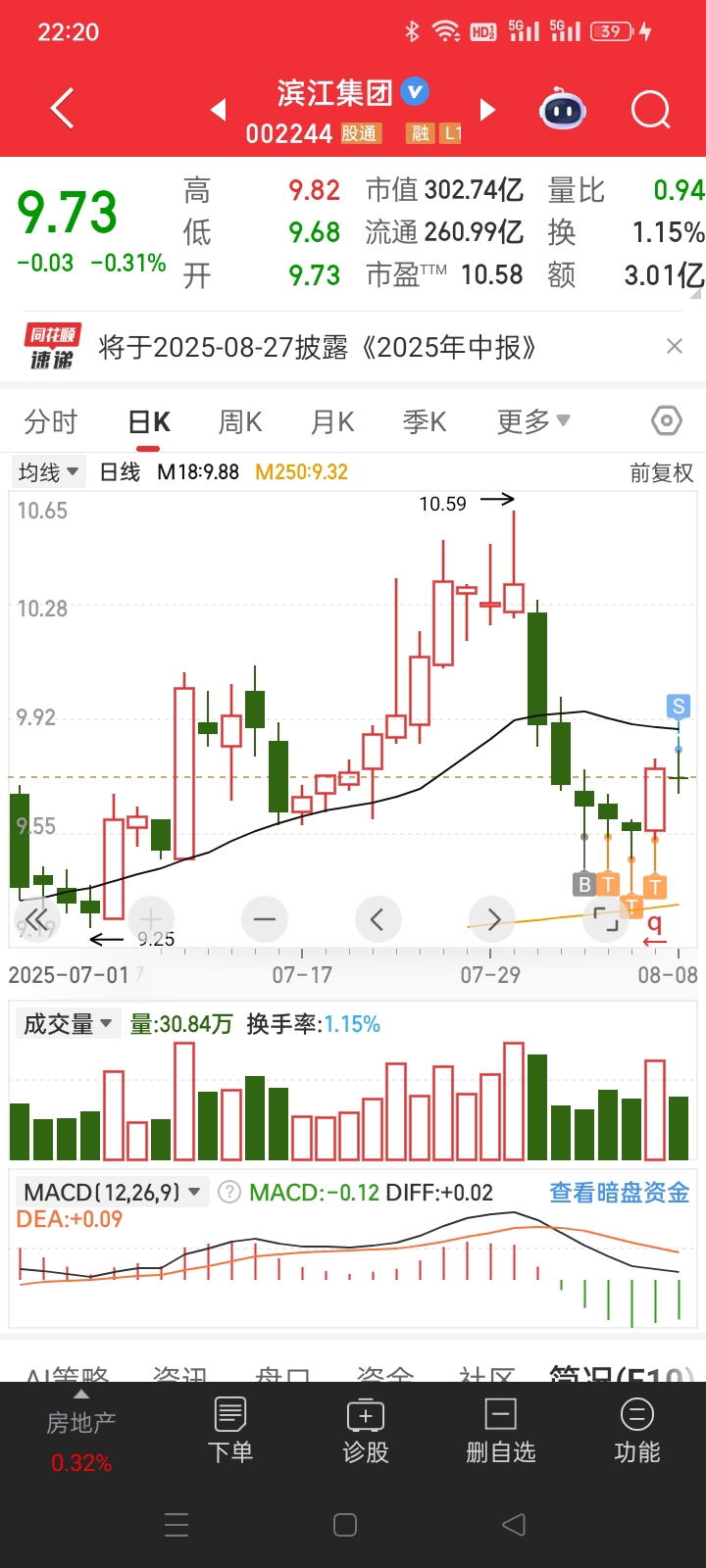Dismiss the 2025年中报 announcement banner
706x1568 pixels.
675,346
